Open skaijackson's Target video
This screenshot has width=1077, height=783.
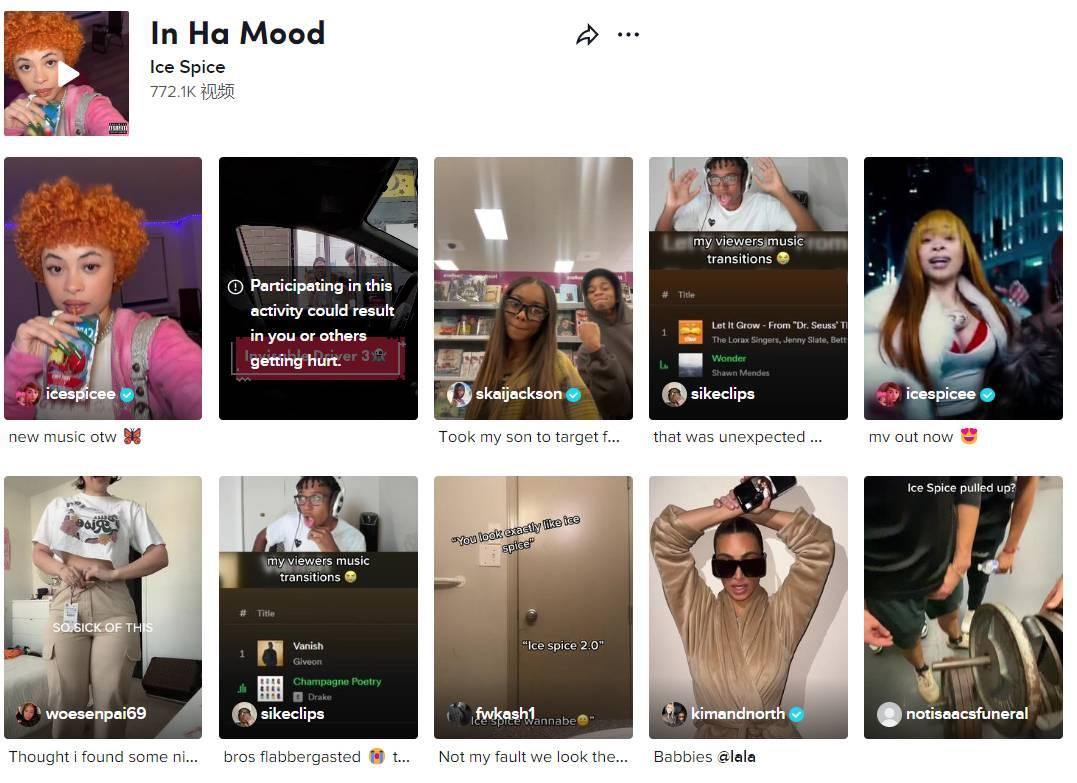coord(533,288)
